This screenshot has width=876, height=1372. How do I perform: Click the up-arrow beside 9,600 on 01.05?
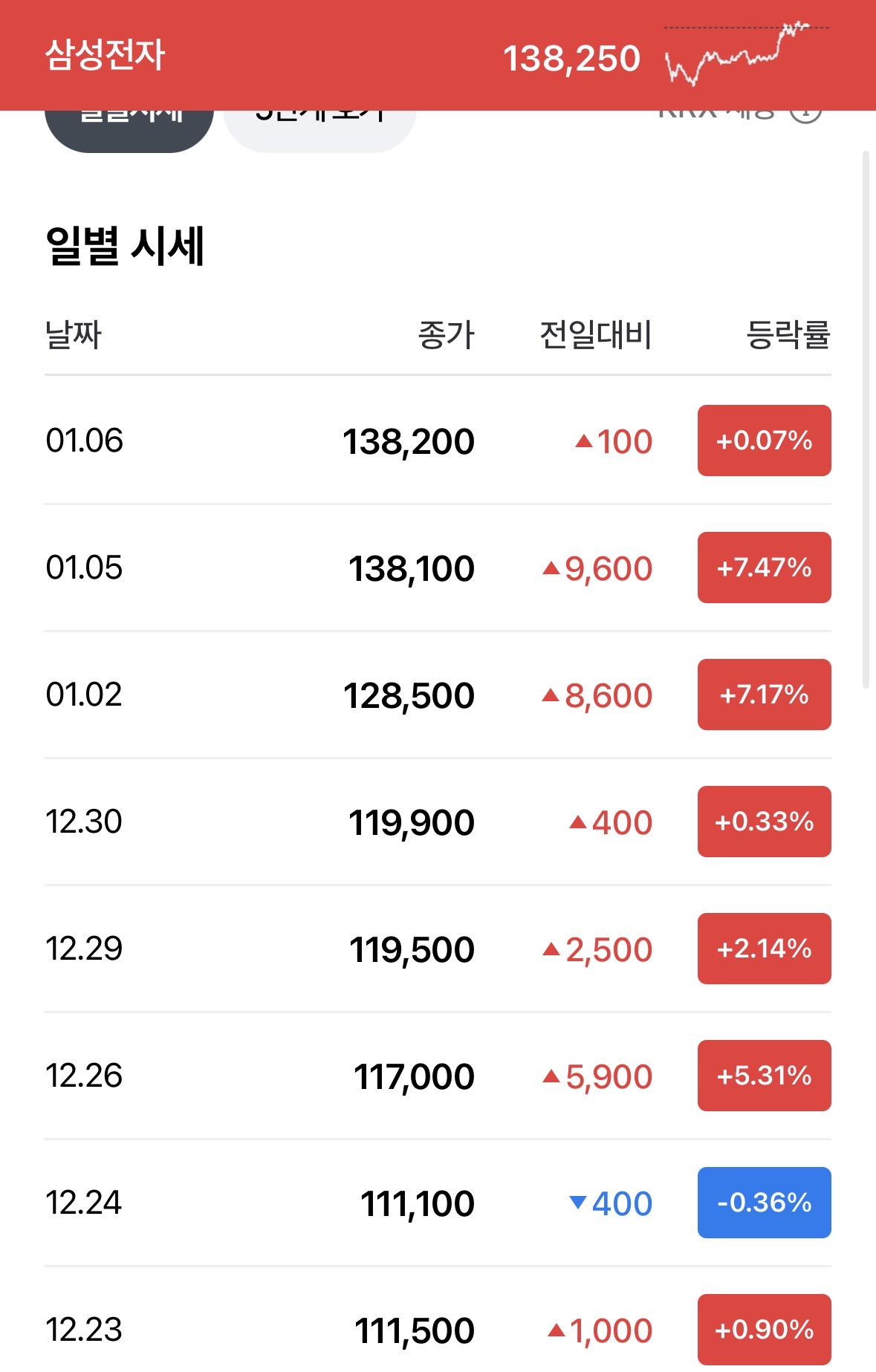click(x=550, y=568)
